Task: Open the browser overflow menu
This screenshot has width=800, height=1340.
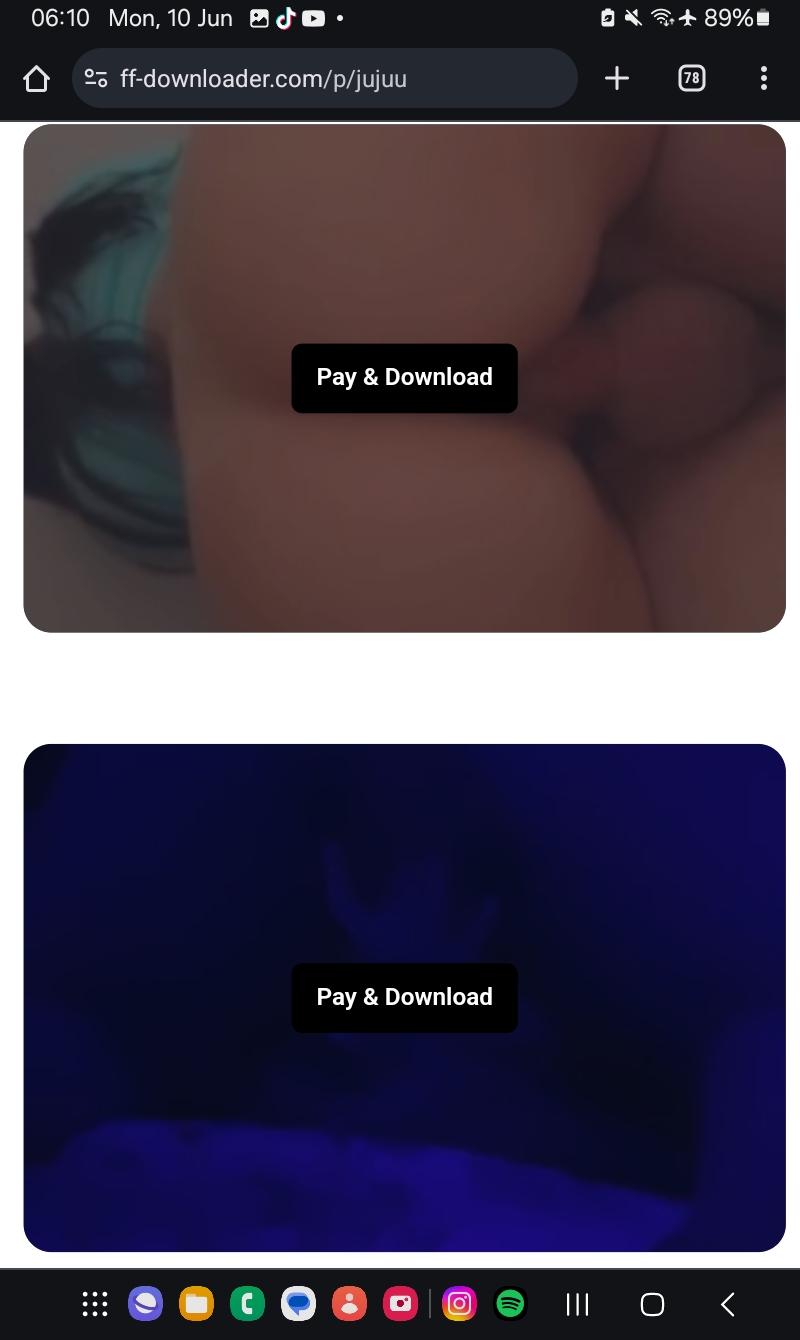Action: coord(763,79)
